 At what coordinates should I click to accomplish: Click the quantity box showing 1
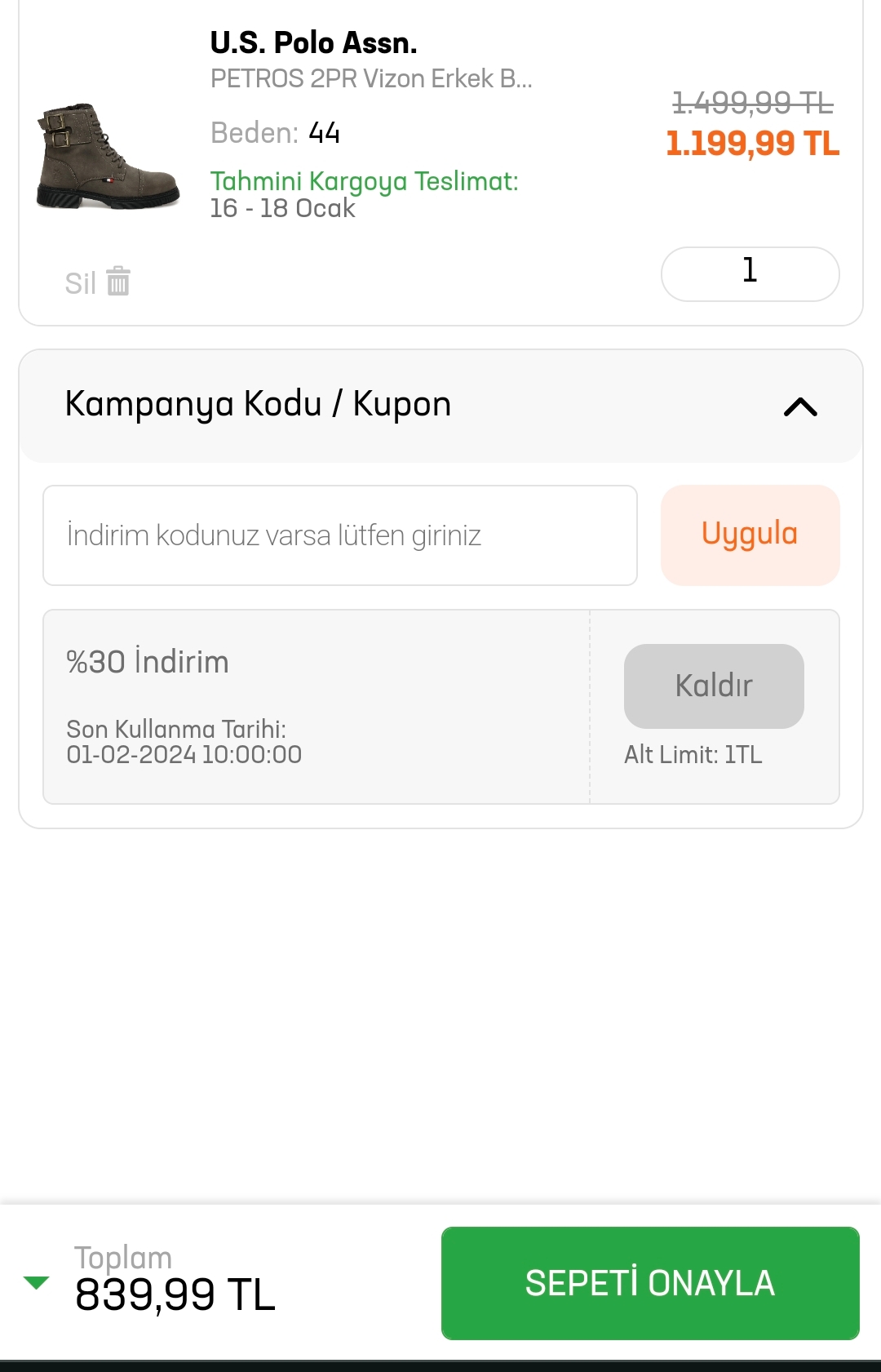pos(750,274)
